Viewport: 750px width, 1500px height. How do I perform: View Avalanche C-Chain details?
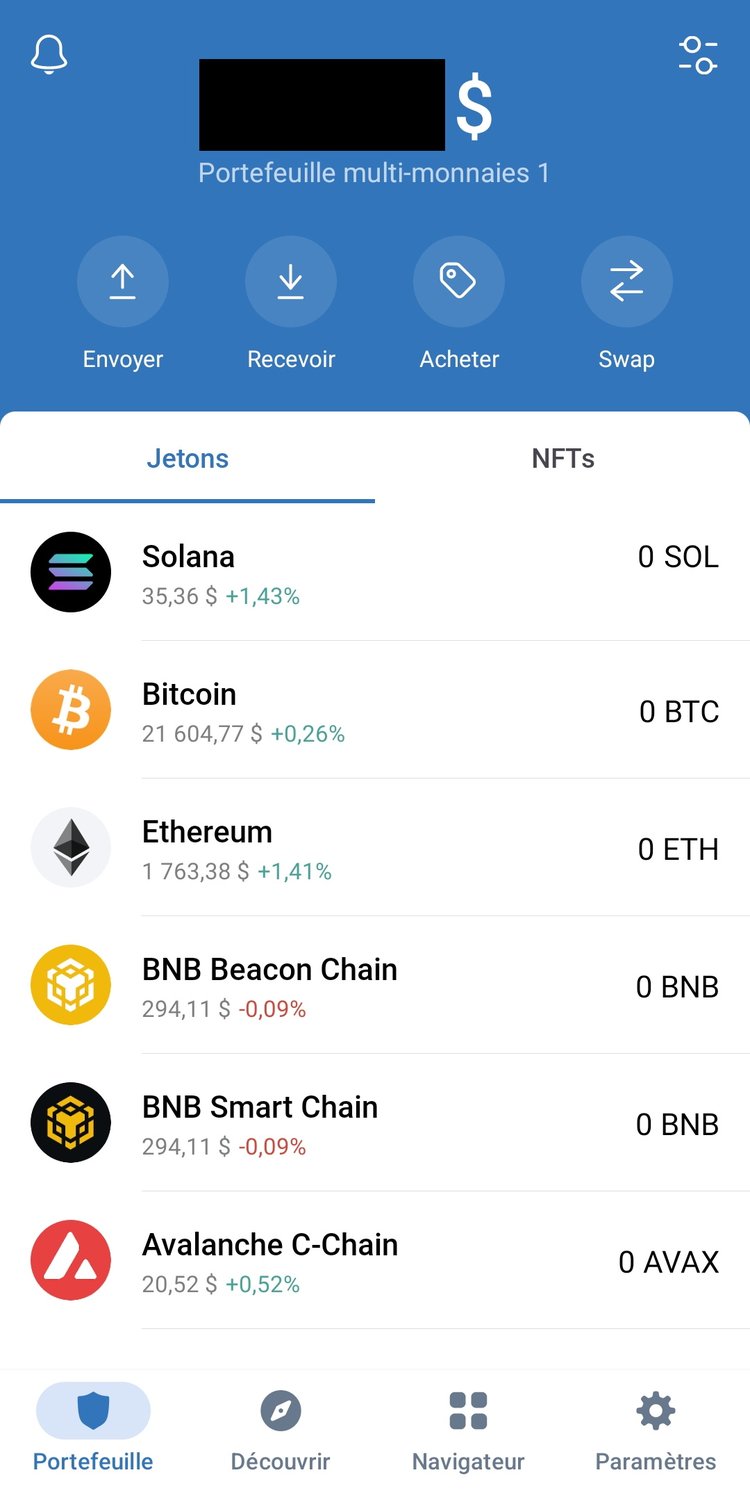(375, 1260)
